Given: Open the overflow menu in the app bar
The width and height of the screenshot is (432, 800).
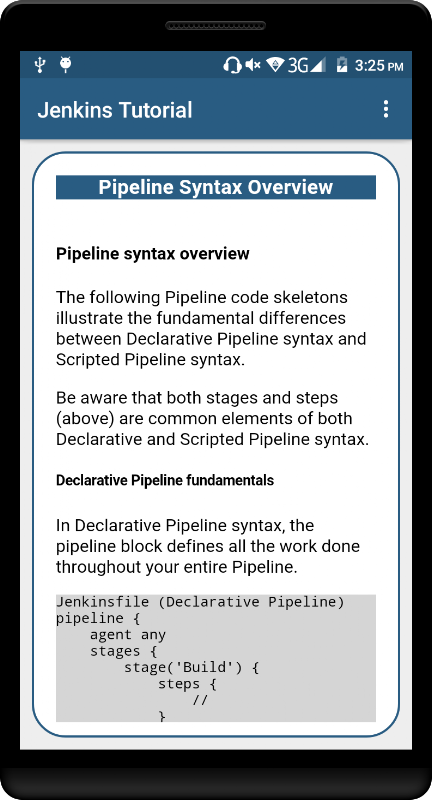Looking at the screenshot, I should [x=386, y=109].
